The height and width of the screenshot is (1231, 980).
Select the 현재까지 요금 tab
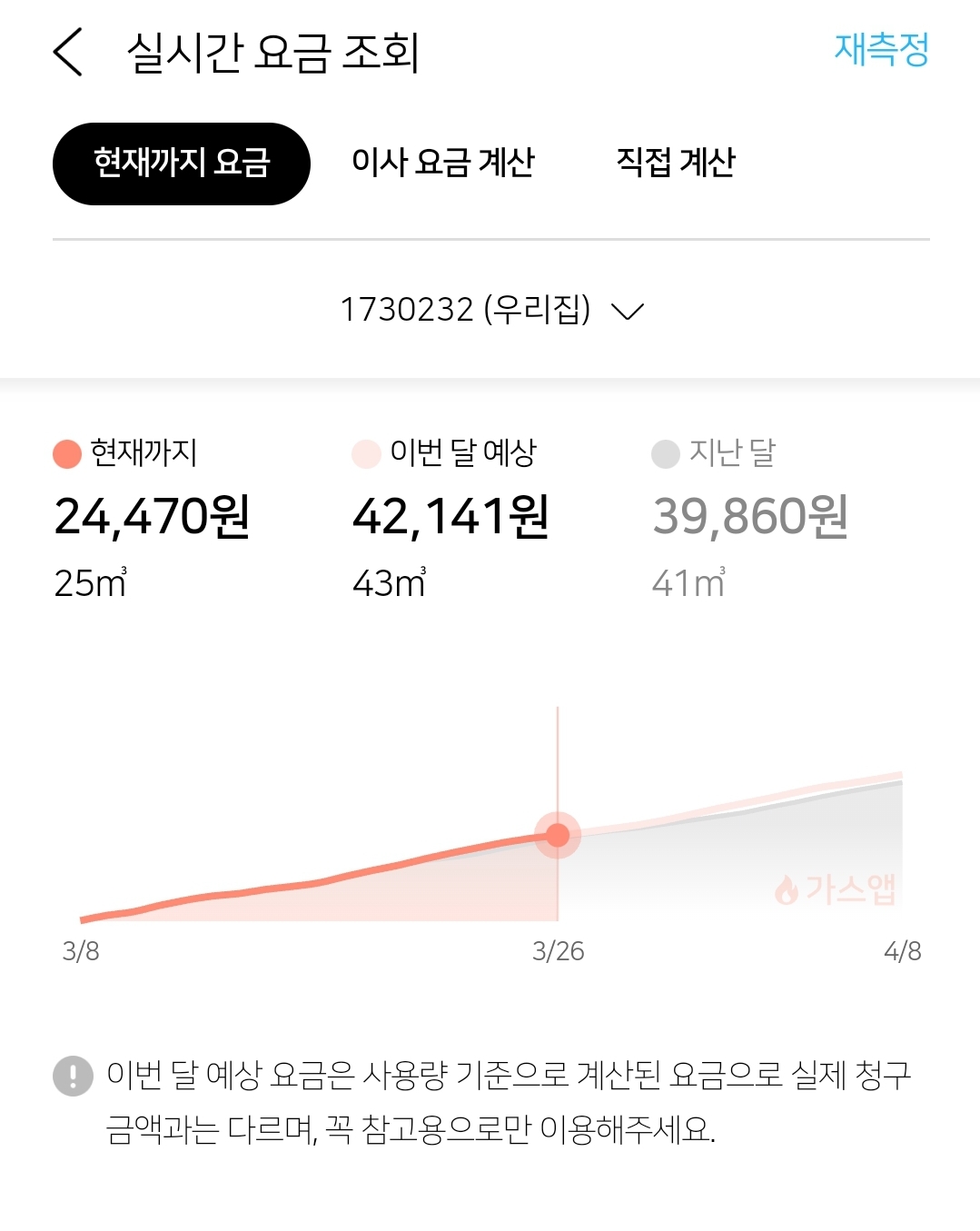[182, 164]
